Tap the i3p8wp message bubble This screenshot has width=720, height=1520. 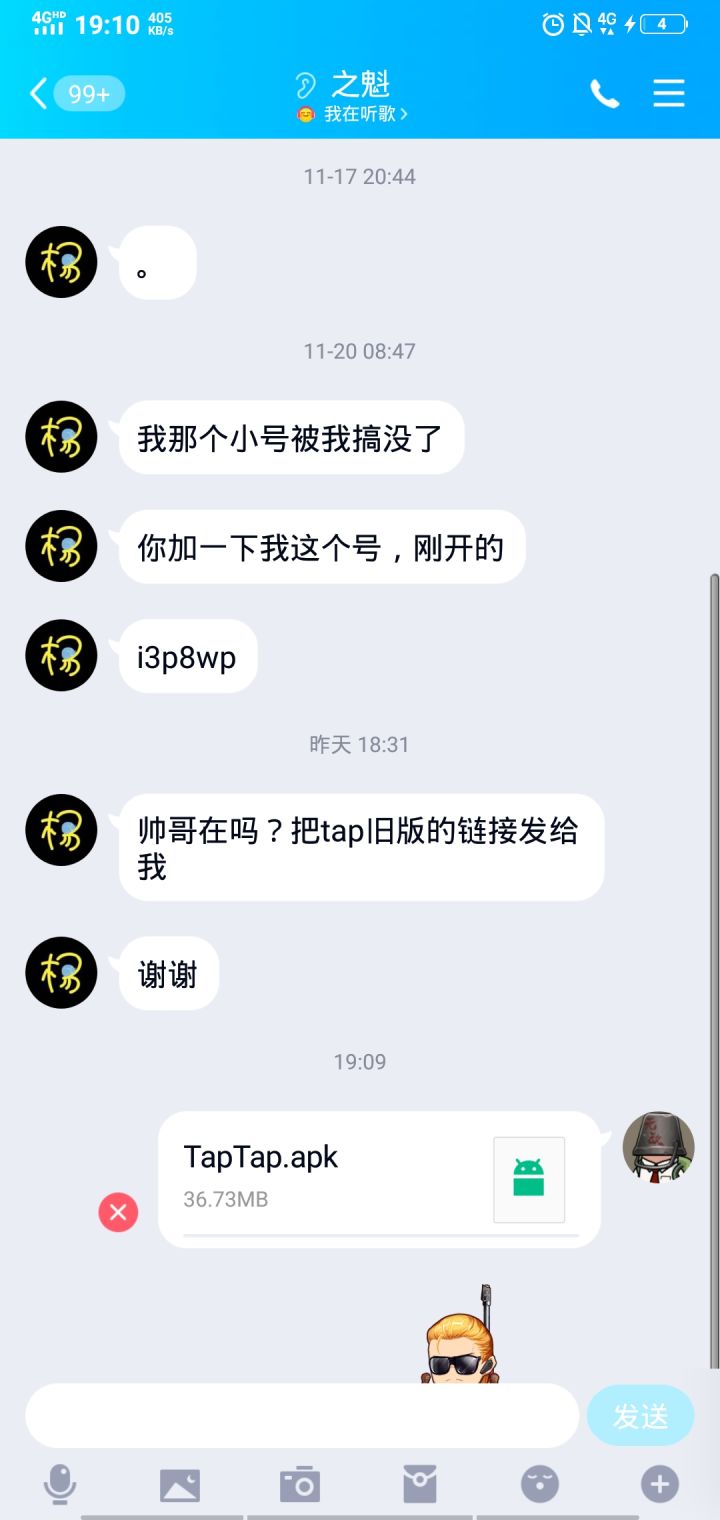click(x=188, y=657)
